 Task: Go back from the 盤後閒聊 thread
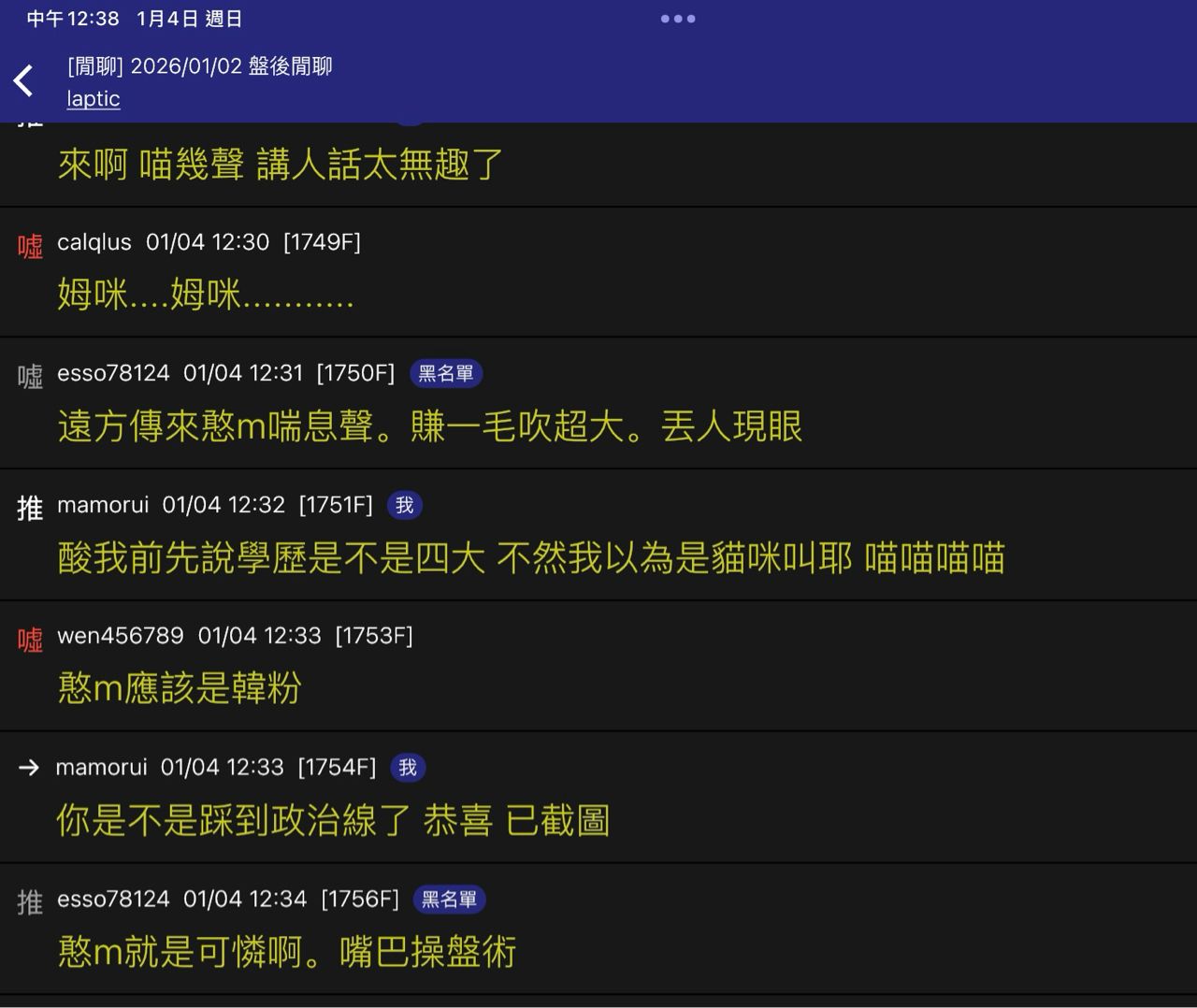click(x=24, y=80)
